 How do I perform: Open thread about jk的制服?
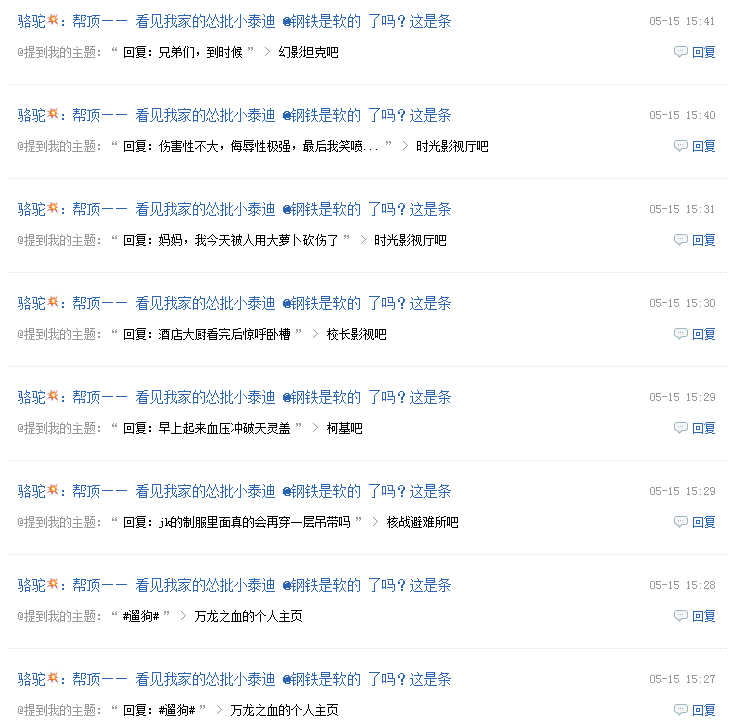[240, 522]
